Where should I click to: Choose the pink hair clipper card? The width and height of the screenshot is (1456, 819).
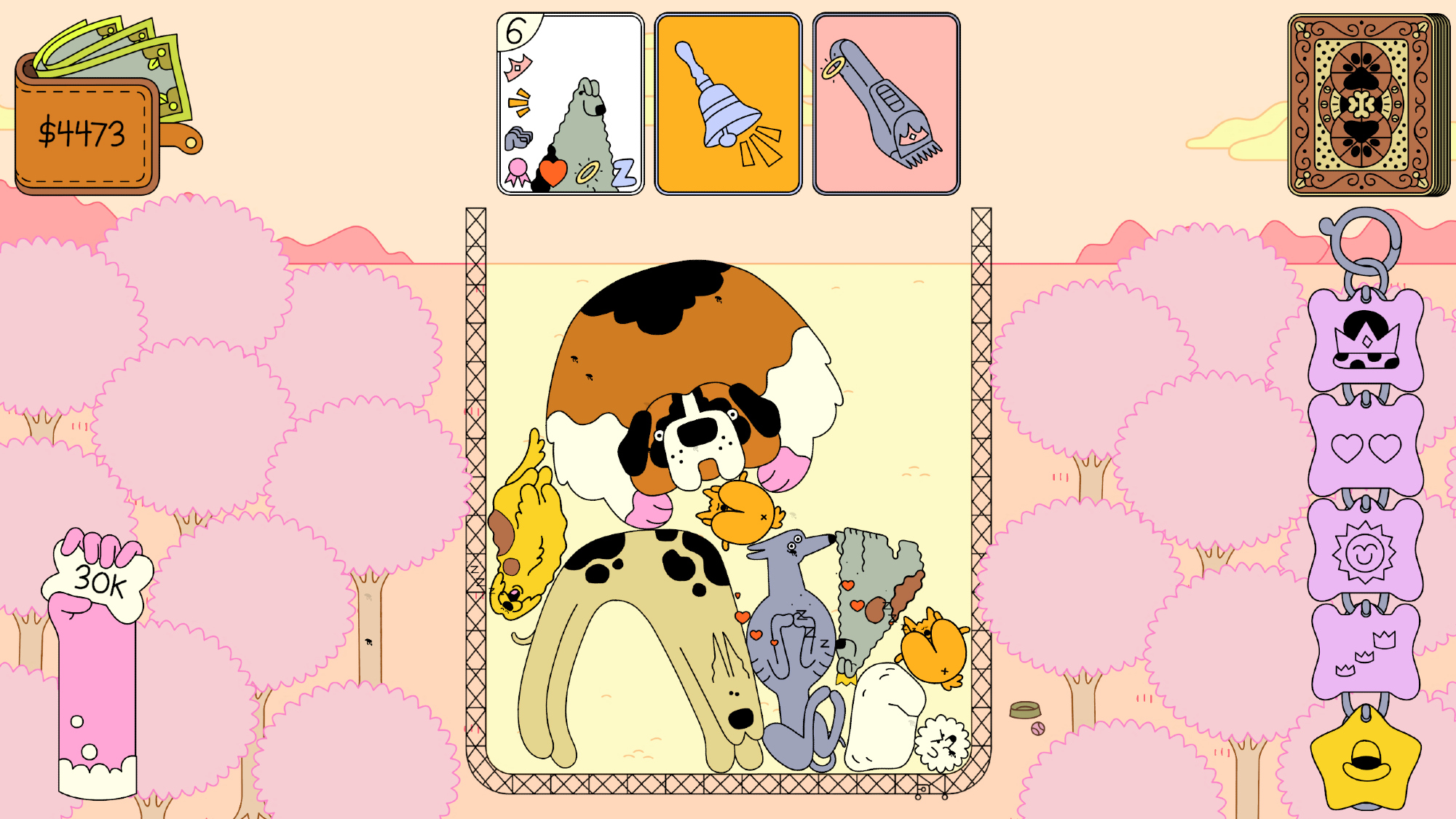[886, 104]
